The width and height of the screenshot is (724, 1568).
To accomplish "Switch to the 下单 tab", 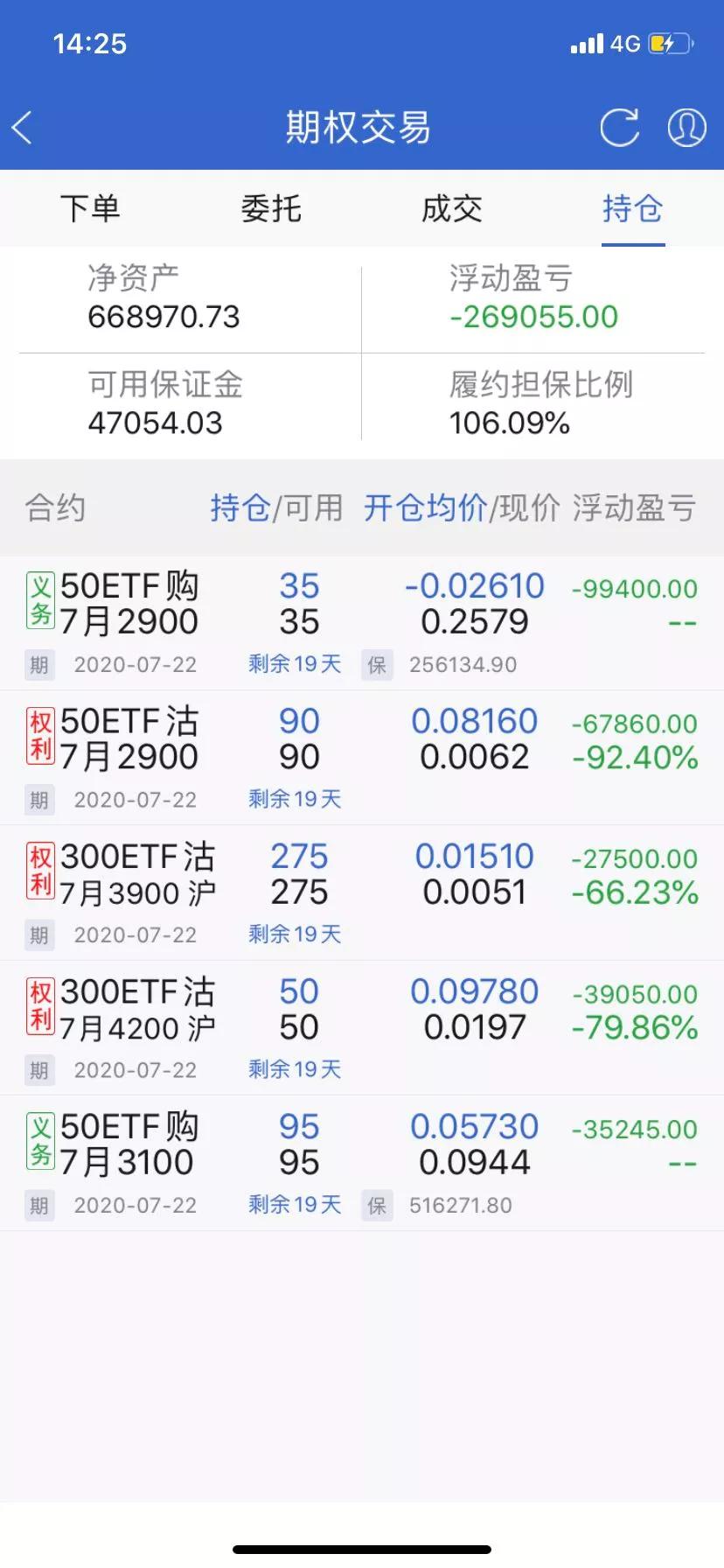I will [x=90, y=208].
